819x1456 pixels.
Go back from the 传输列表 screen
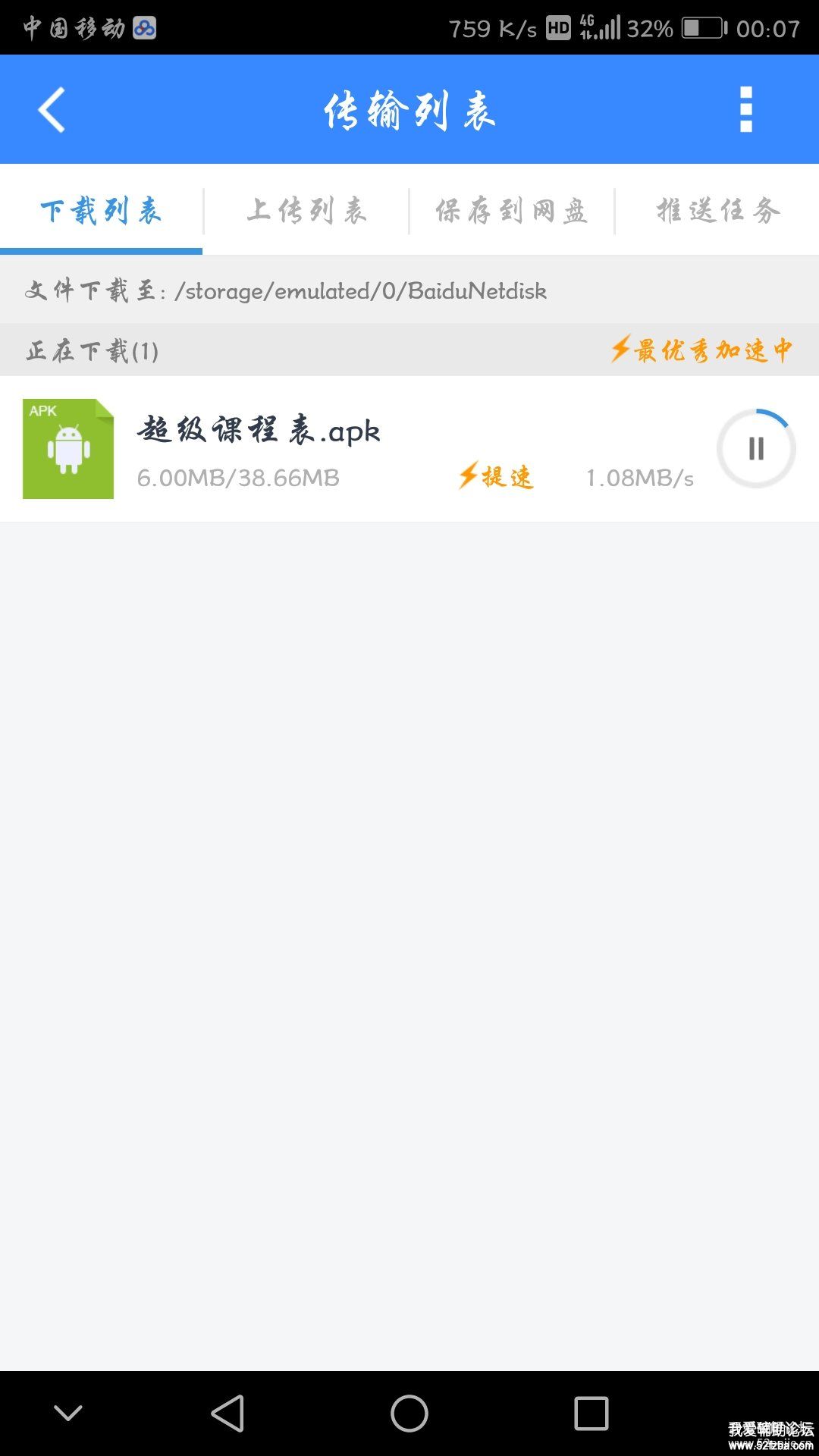[52, 110]
